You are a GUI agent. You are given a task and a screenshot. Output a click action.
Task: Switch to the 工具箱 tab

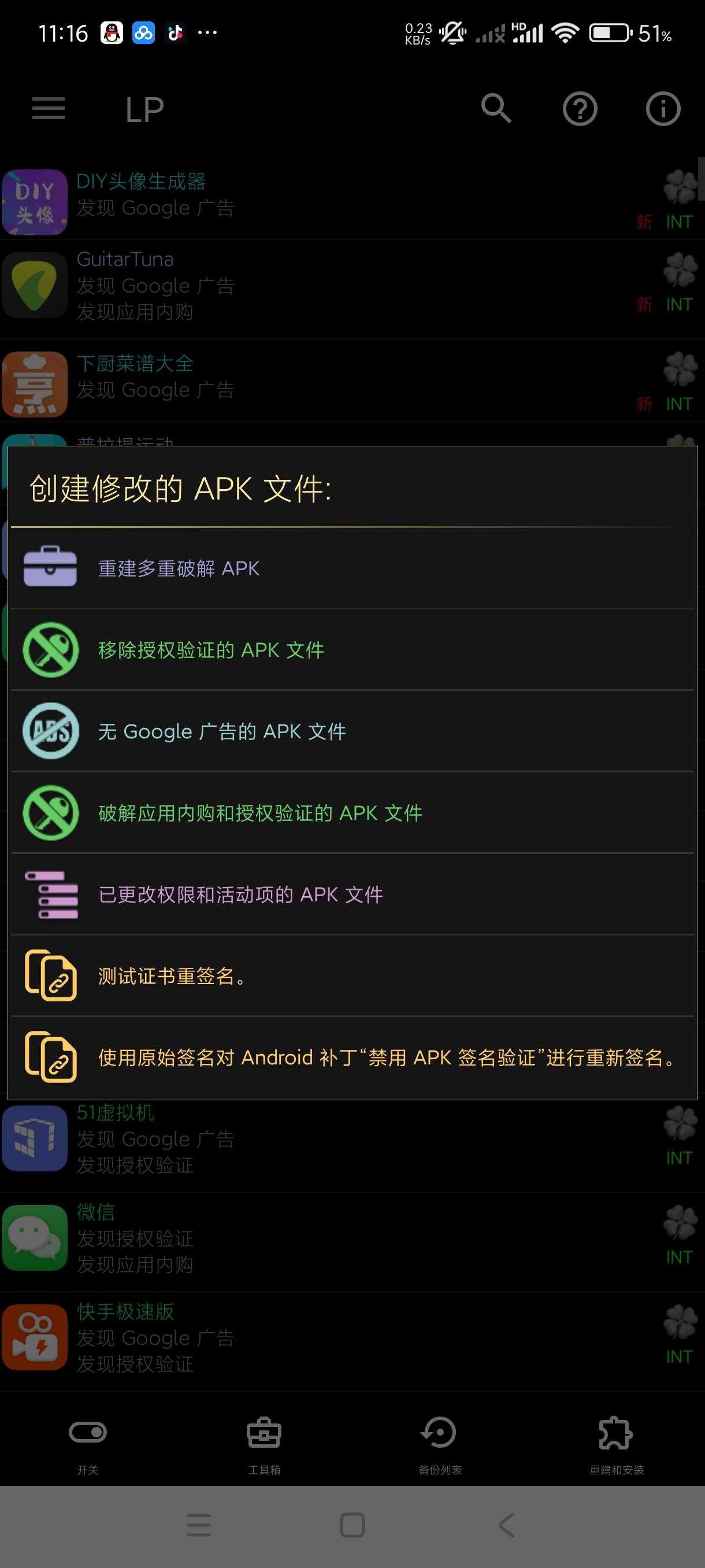[x=264, y=1443]
